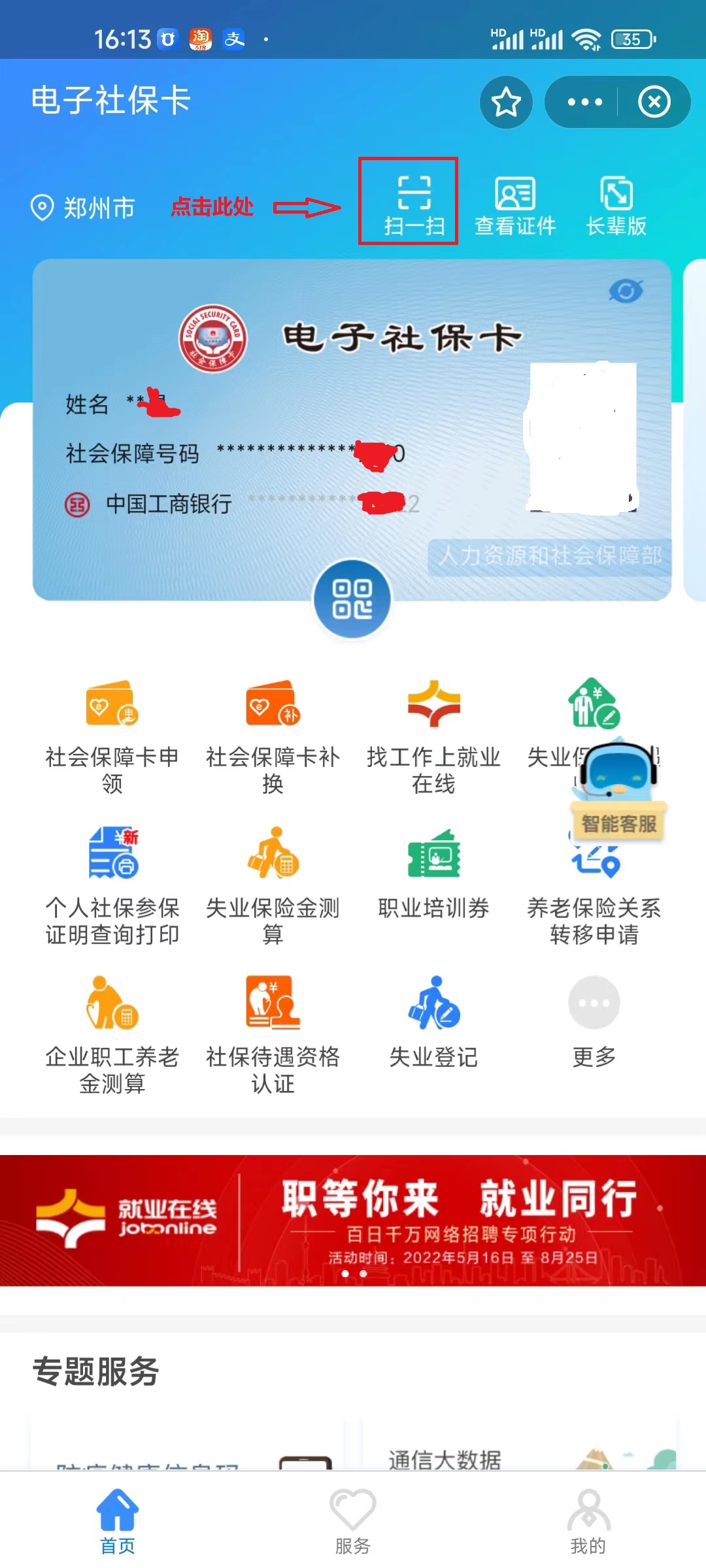Open 社会保障卡申领 card application

click(x=112, y=732)
